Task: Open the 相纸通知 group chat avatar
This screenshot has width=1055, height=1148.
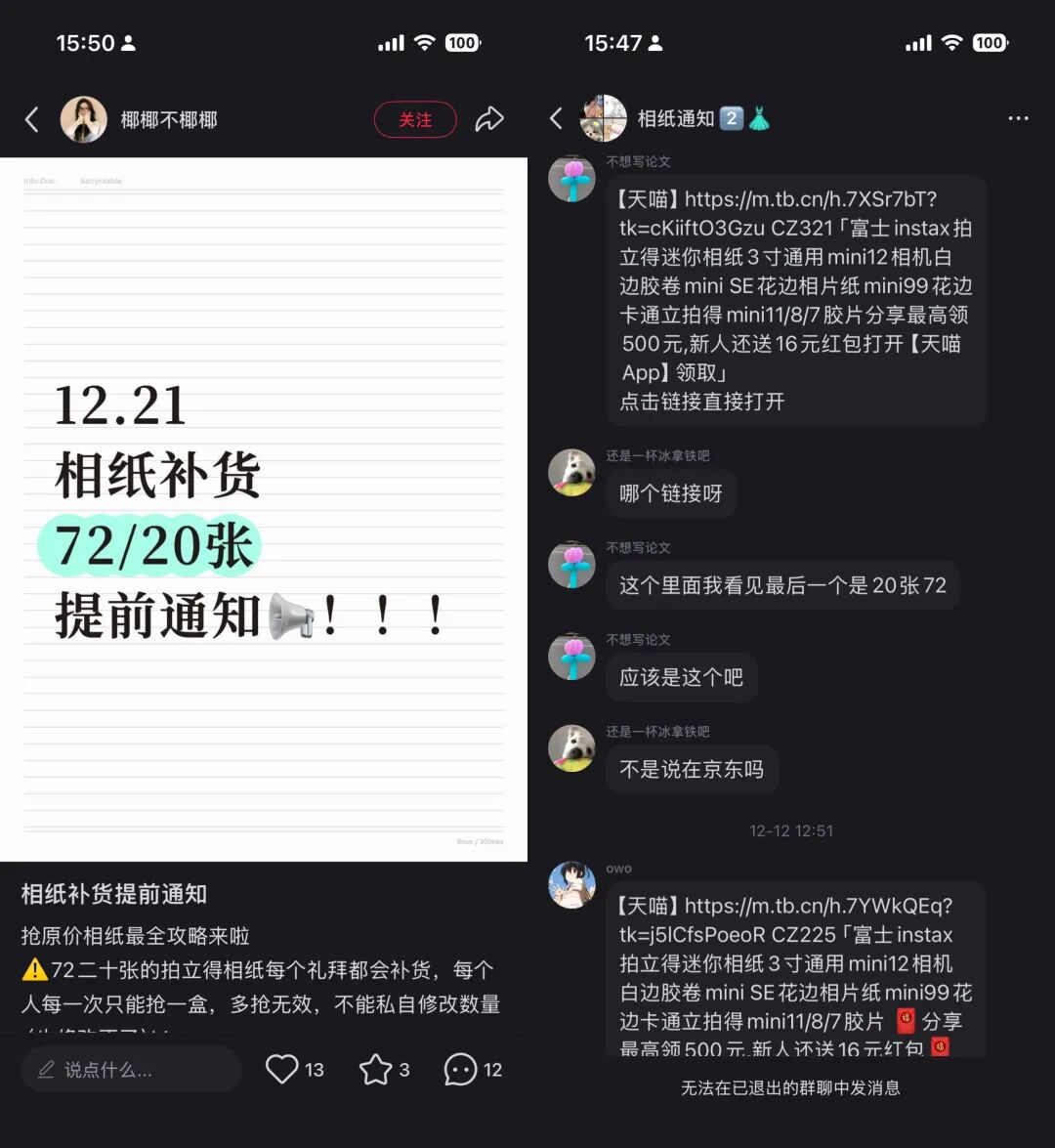Action: [x=604, y=119]
